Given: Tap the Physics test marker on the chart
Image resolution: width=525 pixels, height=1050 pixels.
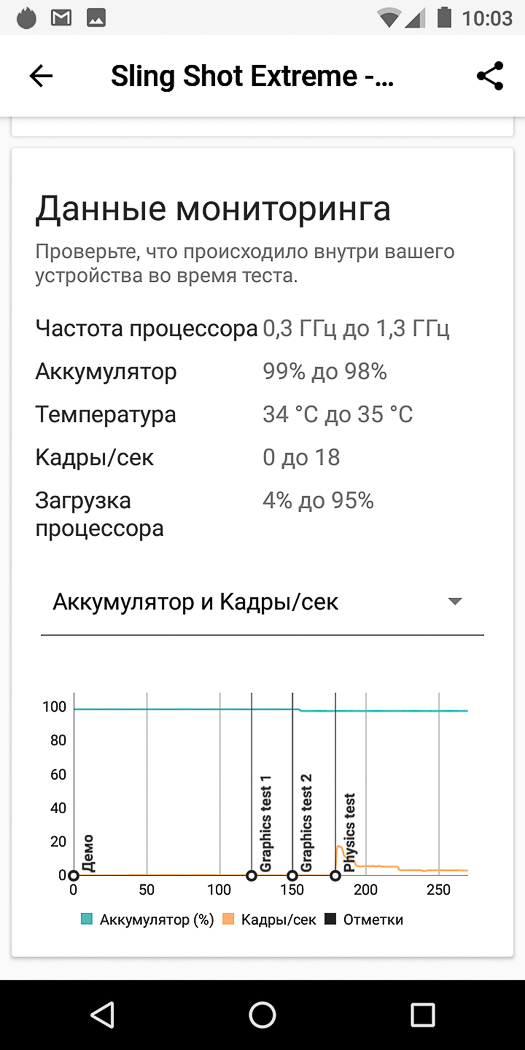Looking at the screenshot, I should tap(335, 876).
